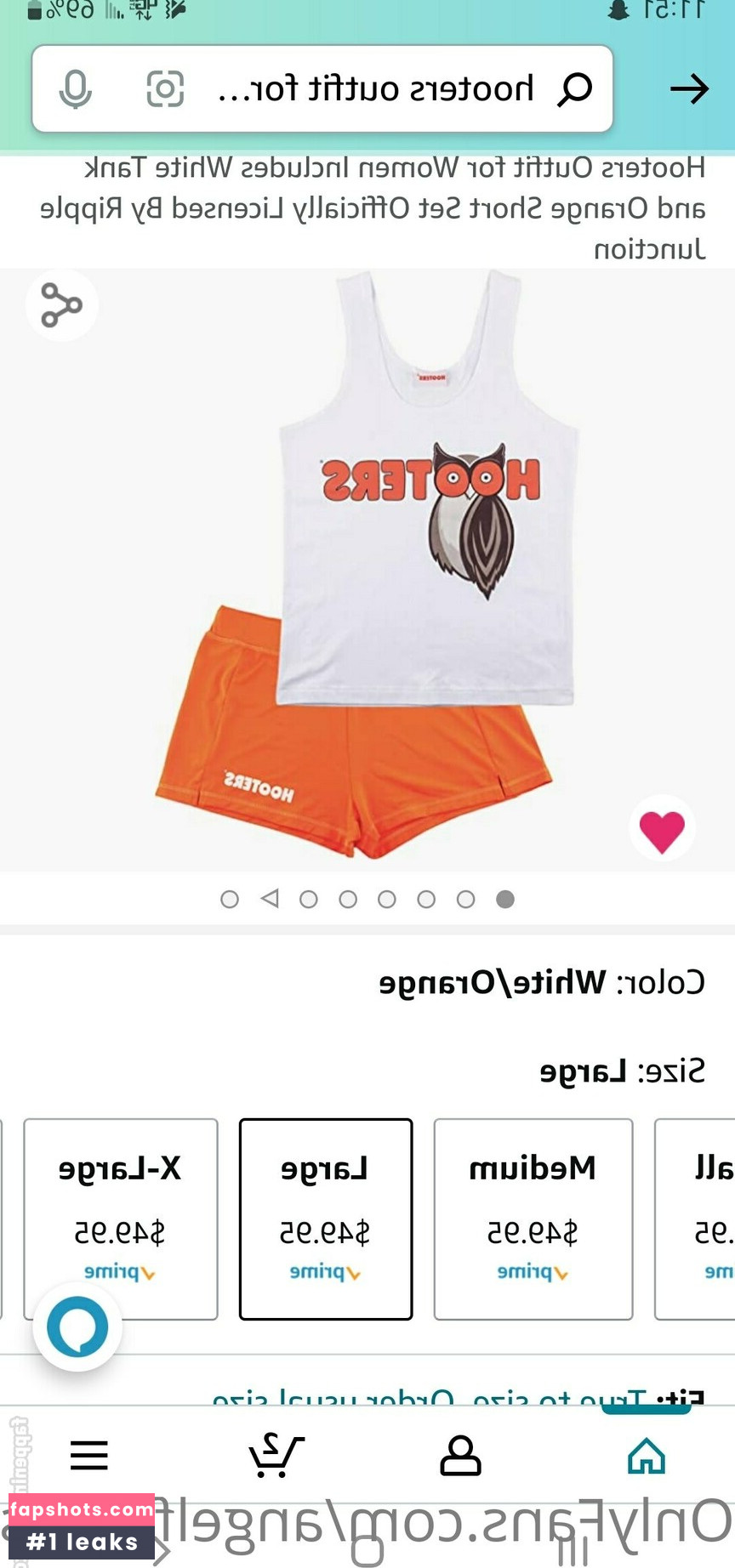Open the account profile tab
This screenshot has height=1568, width=735.
[460, 1455]
